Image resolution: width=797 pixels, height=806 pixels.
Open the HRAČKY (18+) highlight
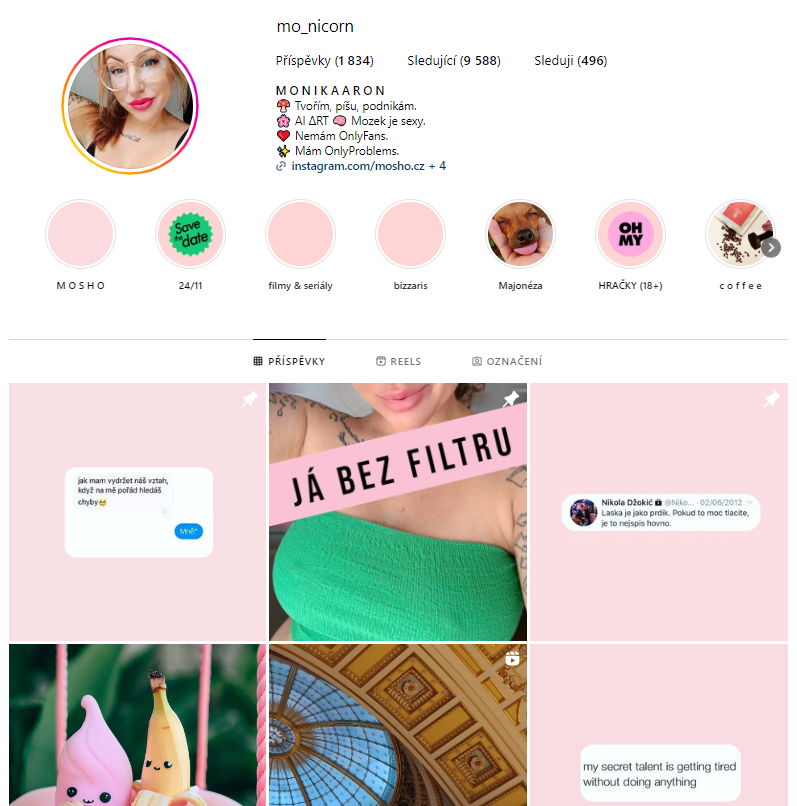pyautogui.click(x=630, y=234)
